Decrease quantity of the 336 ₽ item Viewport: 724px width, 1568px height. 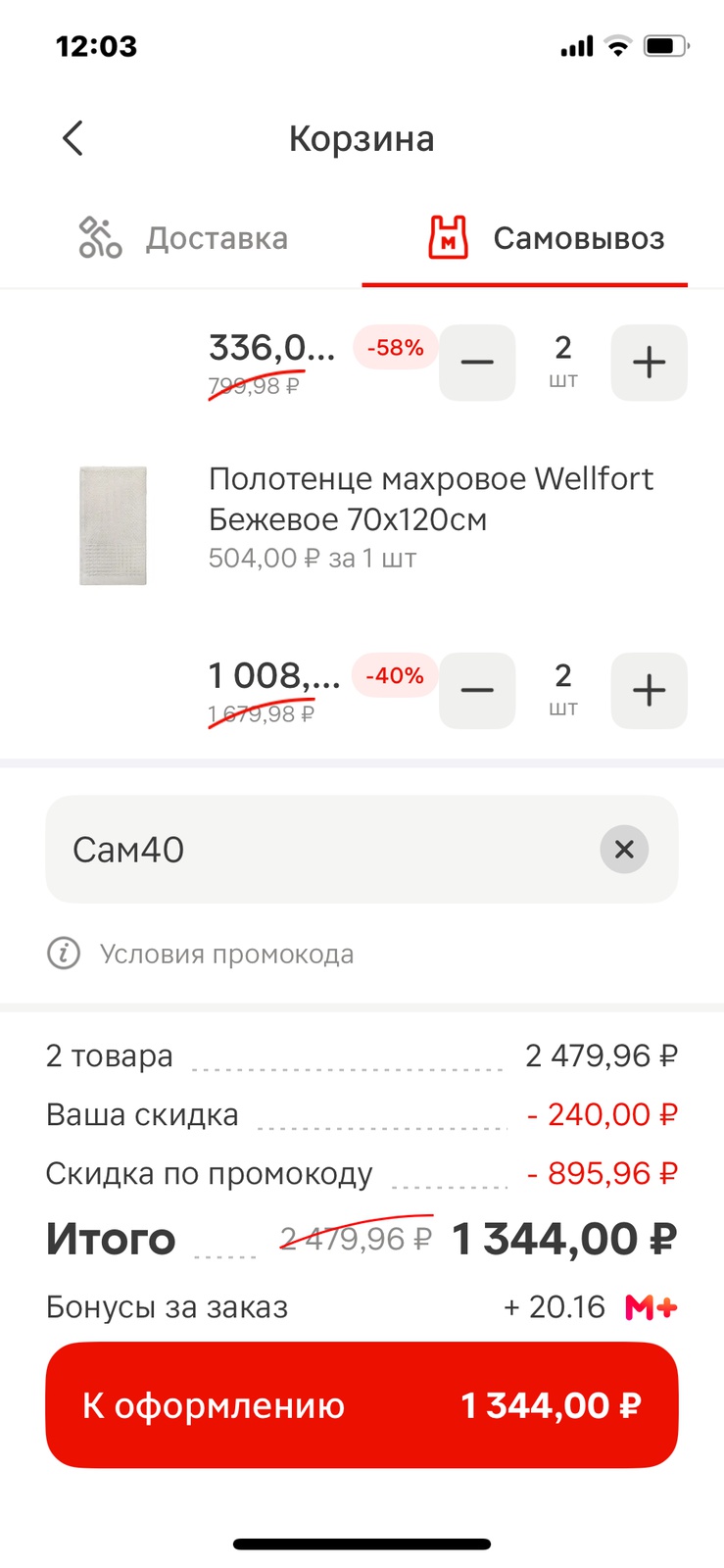coord(477,363)
